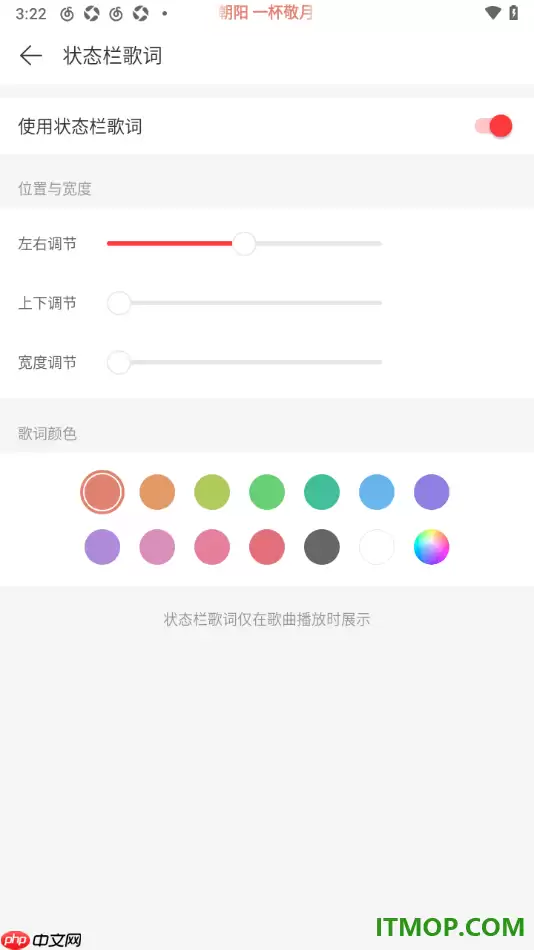Disable the 使用状态栏歌词 switch
This screenshot has width=534, height=950.
[493, 126]
